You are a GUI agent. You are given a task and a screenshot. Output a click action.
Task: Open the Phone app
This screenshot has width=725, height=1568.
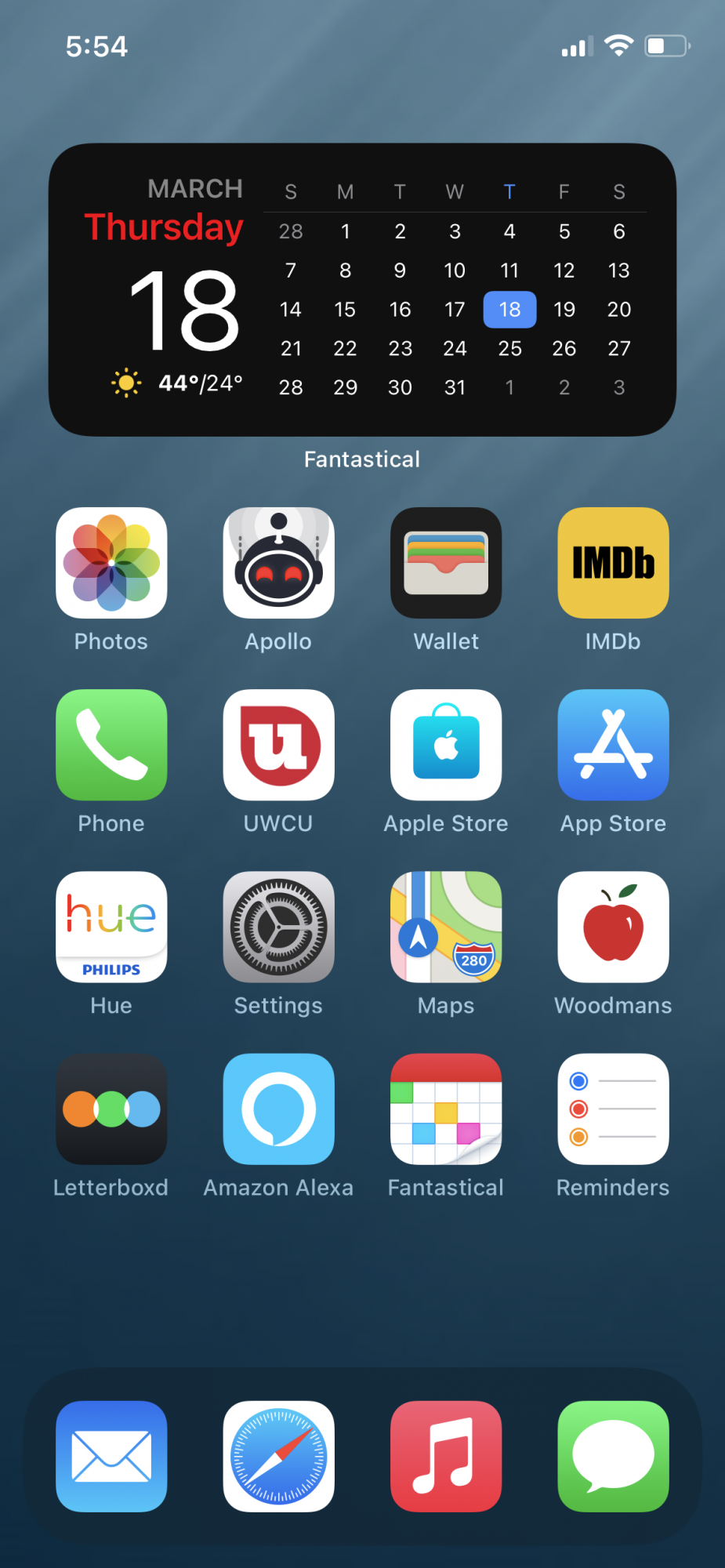pyautogui.click(x=111, y=745)
